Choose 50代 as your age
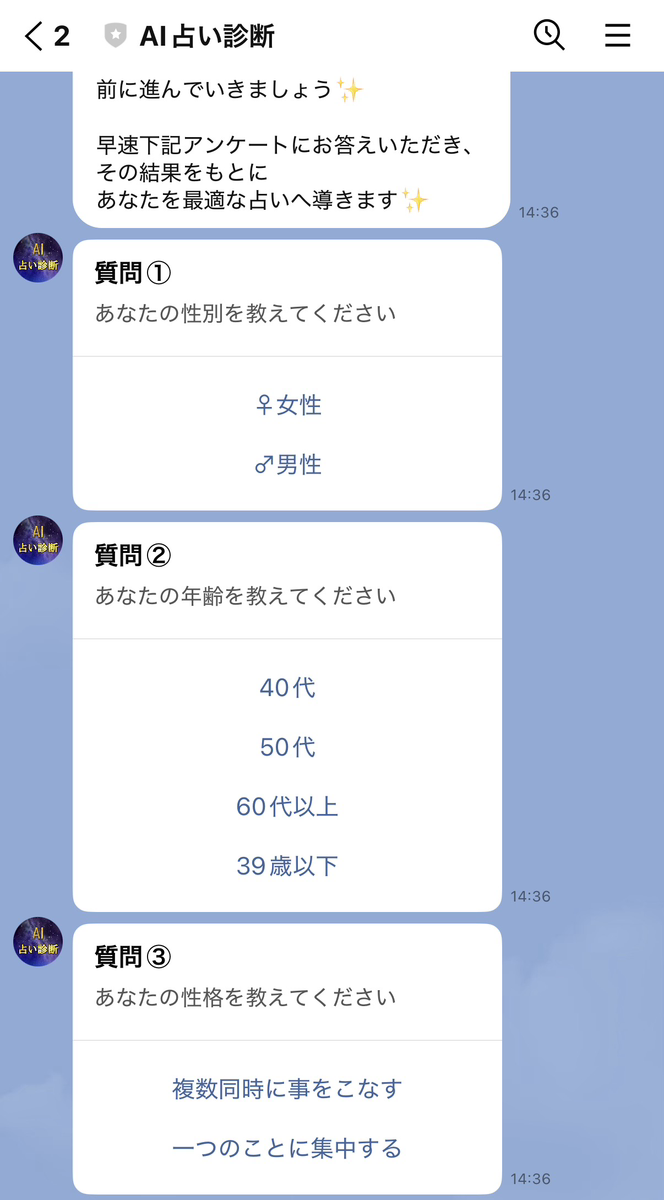 (288, 747)
